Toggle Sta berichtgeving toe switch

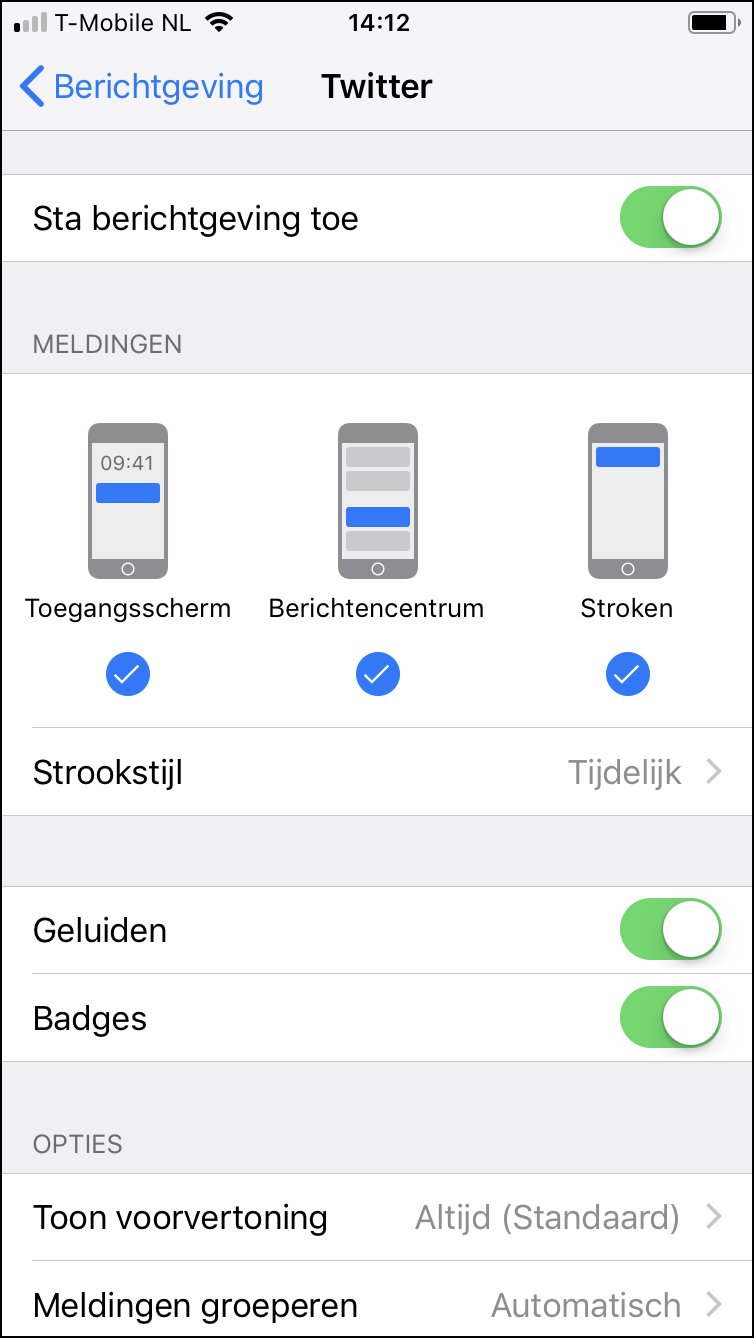(670, 218)
